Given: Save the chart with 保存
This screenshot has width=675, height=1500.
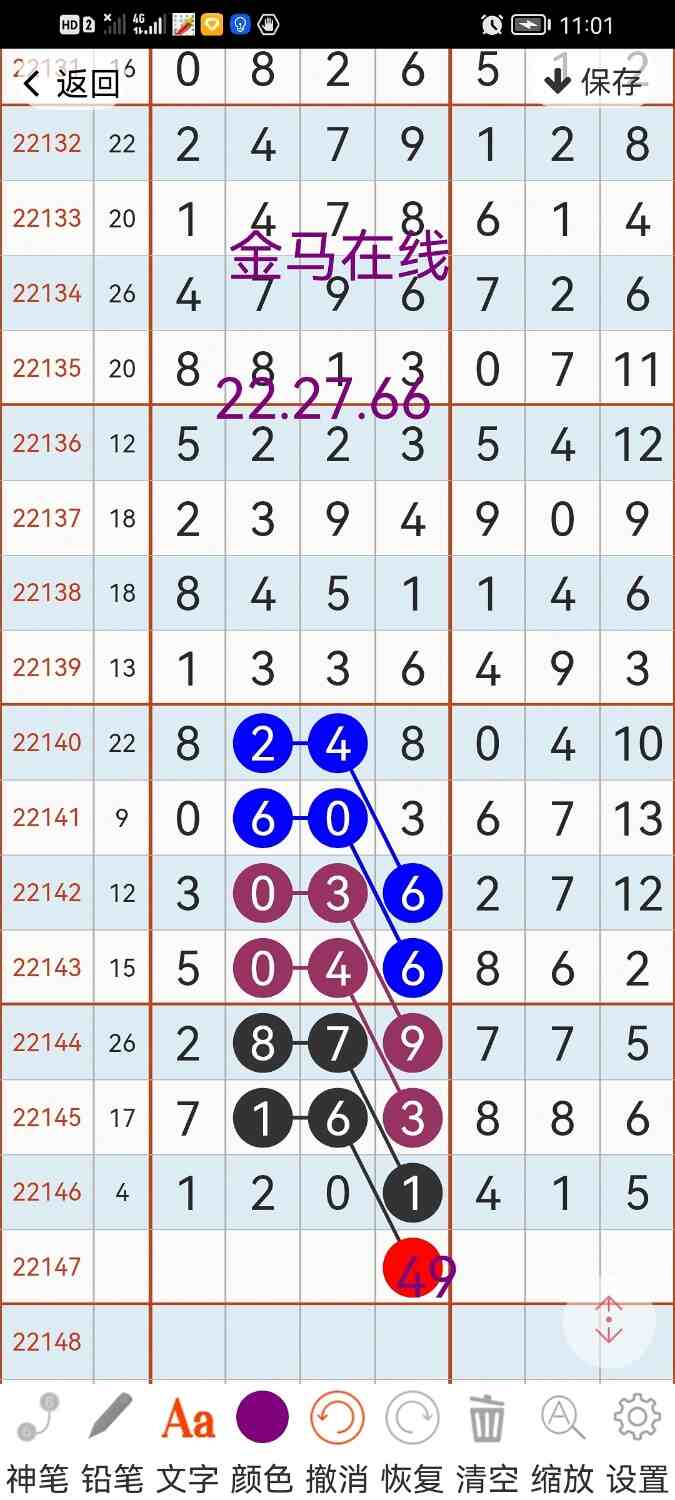Looking at the screenshot, I should pos(595,82).
